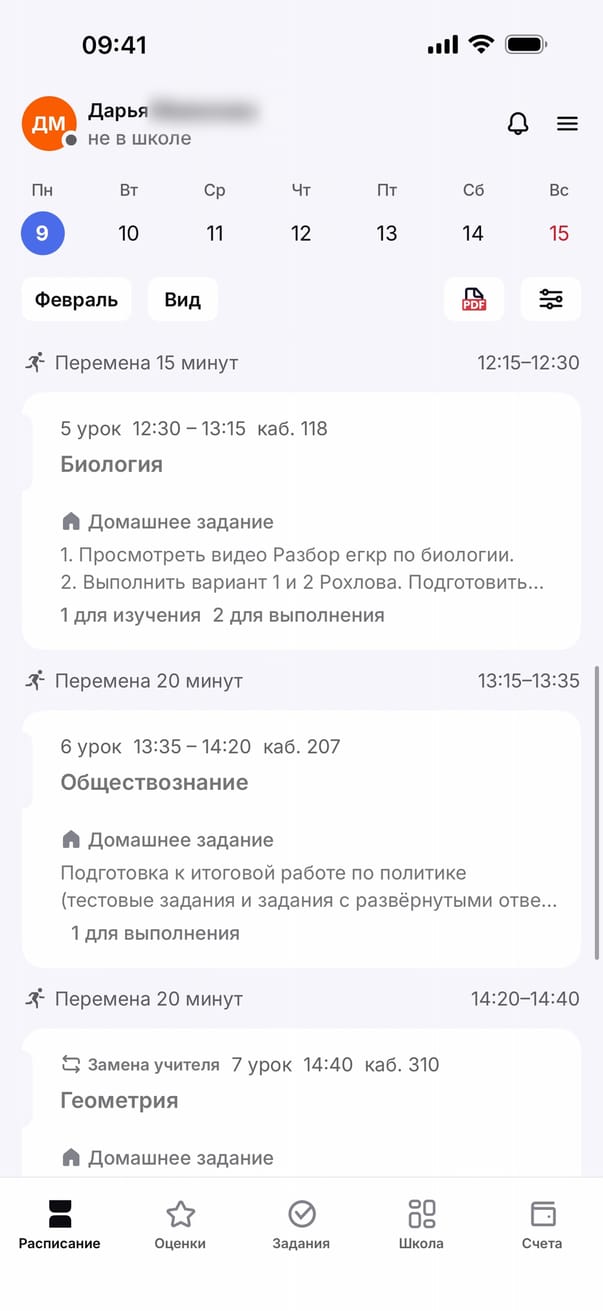603x1311 pixels.
Task: Open the Счета tab
Action: pos(542,1226)
